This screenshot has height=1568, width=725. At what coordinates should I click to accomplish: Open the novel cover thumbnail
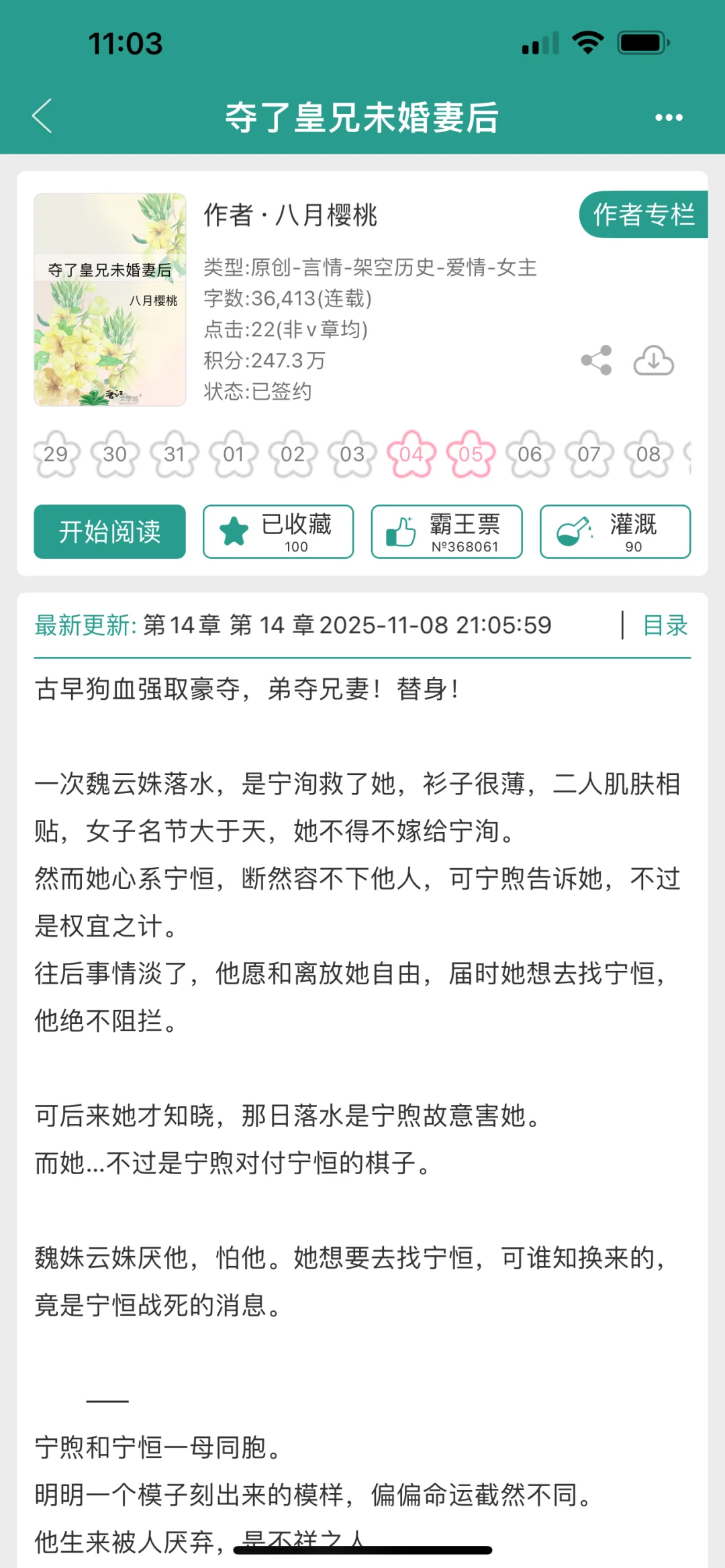pyautogui.click(x=110, y=300)
